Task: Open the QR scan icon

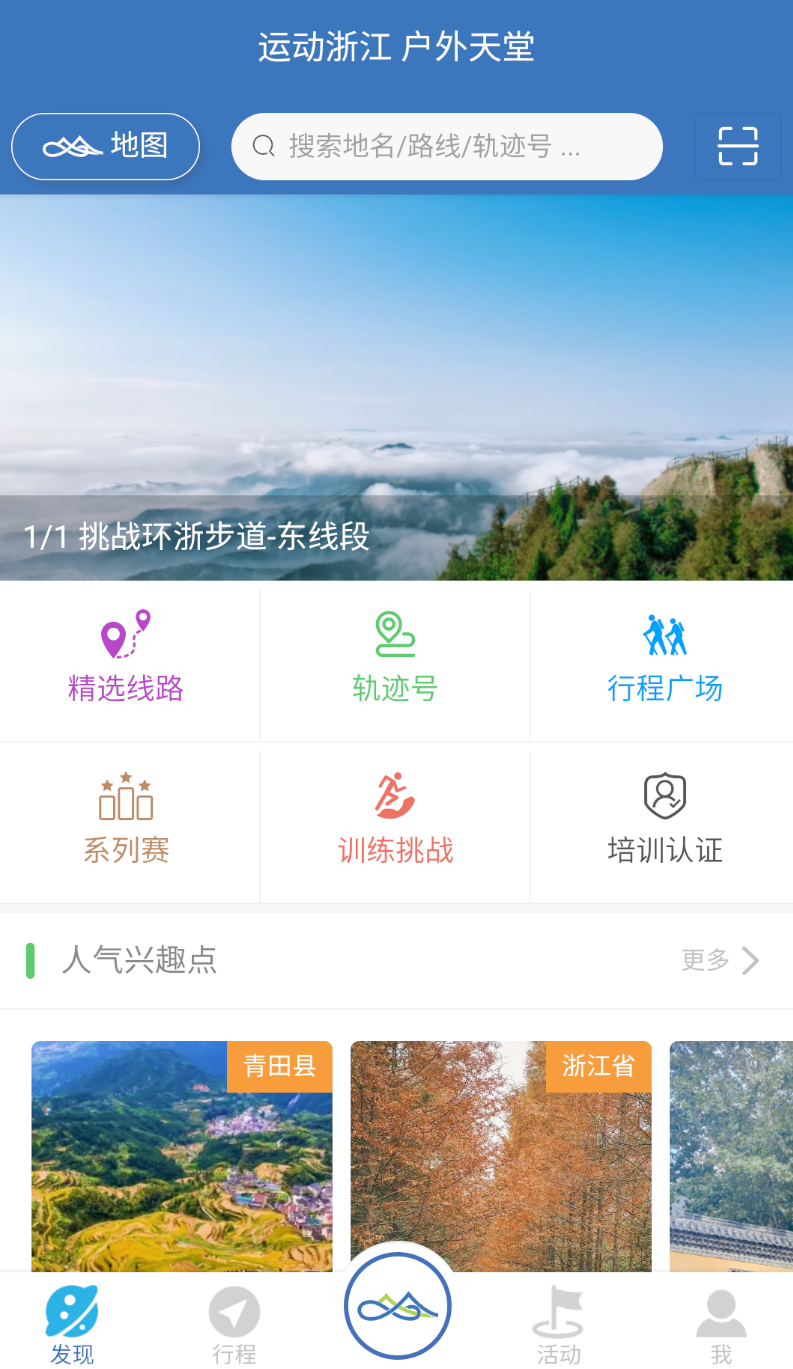Action: click(x=738, y=146)
